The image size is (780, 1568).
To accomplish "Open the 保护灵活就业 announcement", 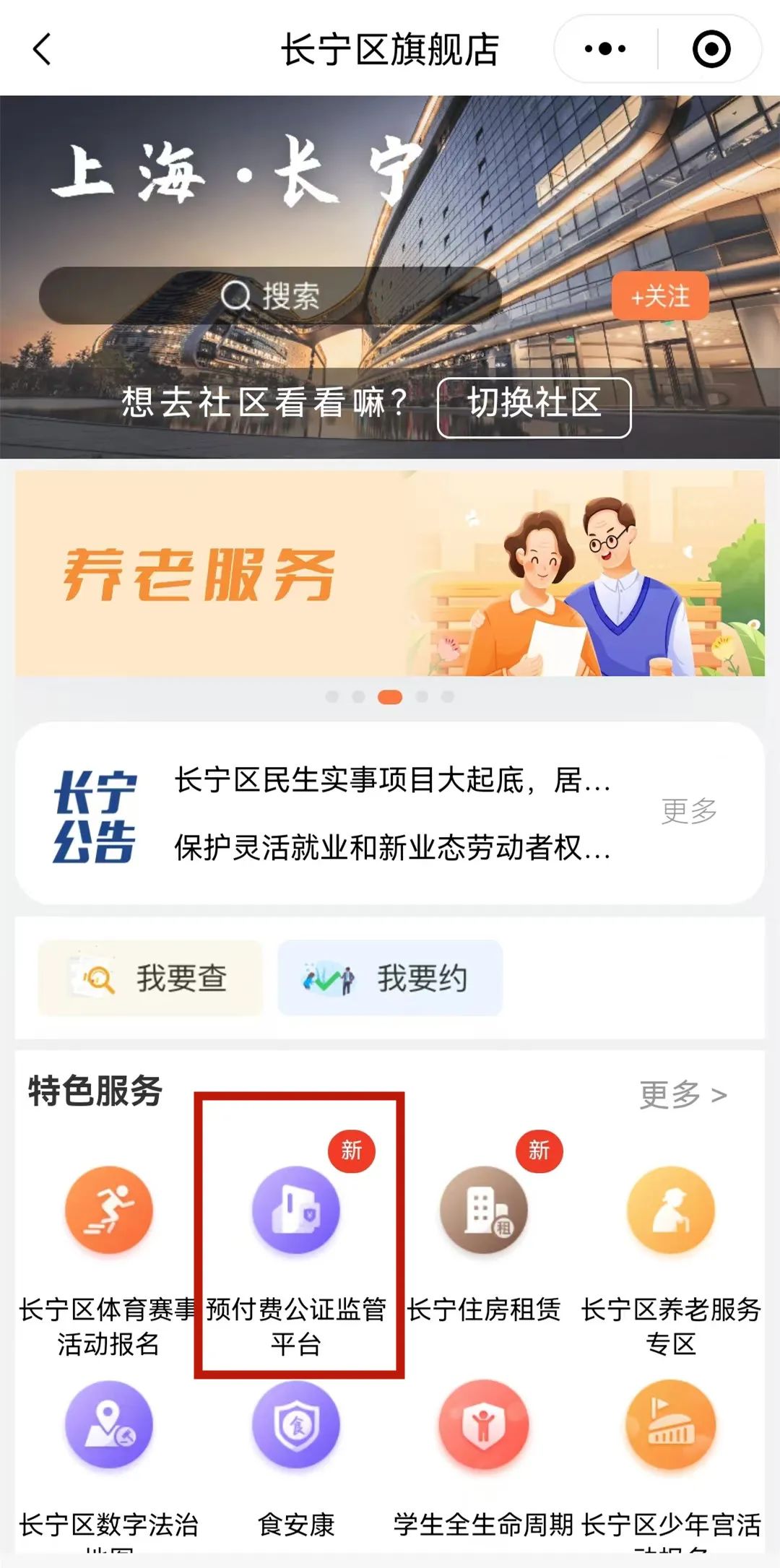I will point(392,847).
